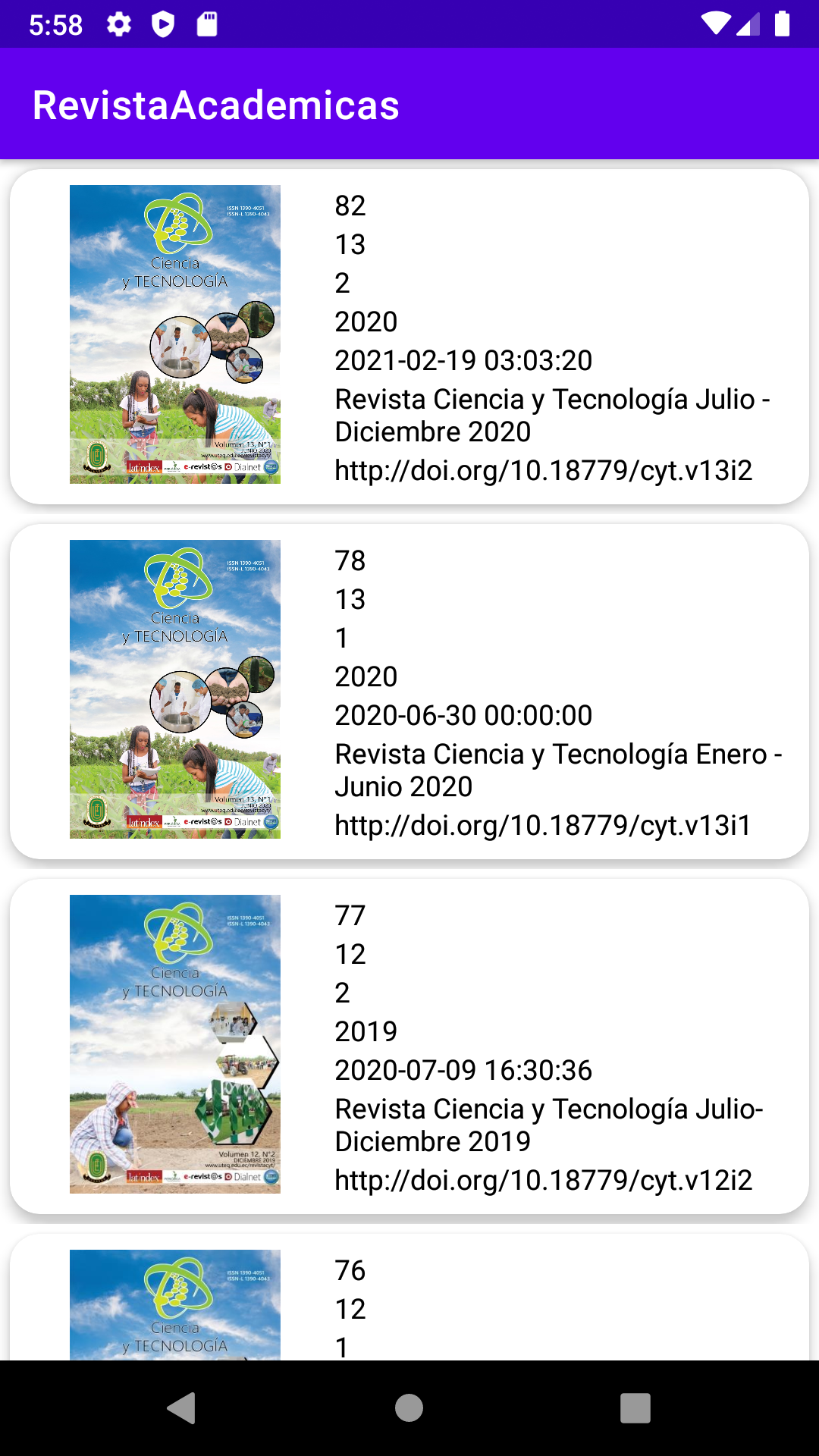Tap the partially visible issue 76 card
This screenshot has width=819, height=1456.
coord(409,1304)
